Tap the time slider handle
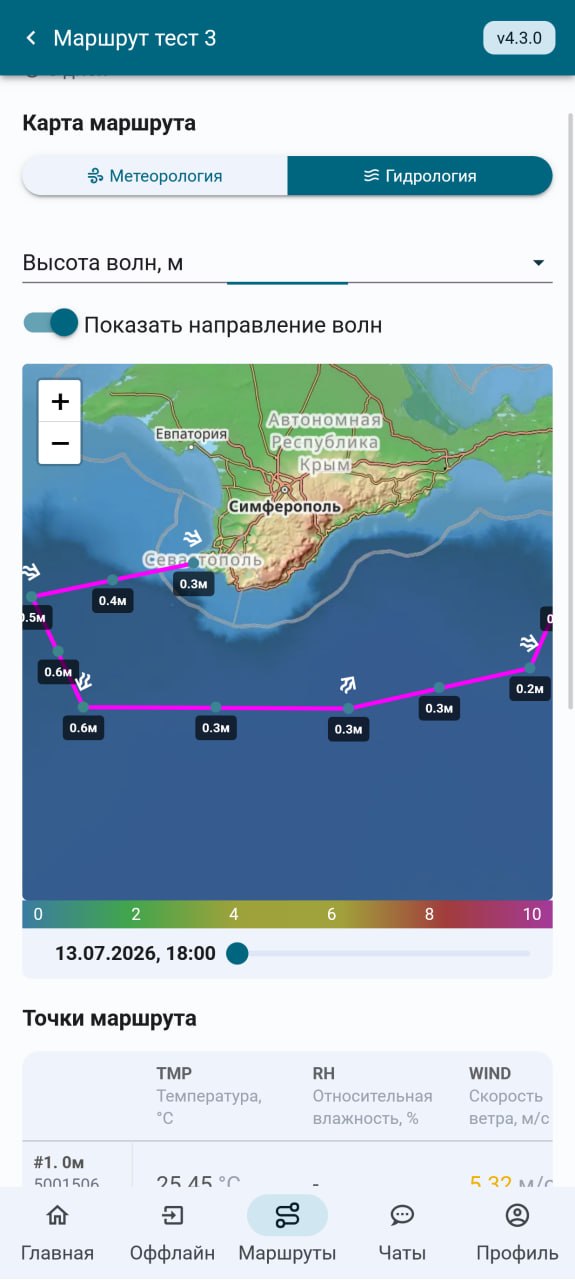The width and height of the screenshot is (575, 1280). [x=237, y=953]
